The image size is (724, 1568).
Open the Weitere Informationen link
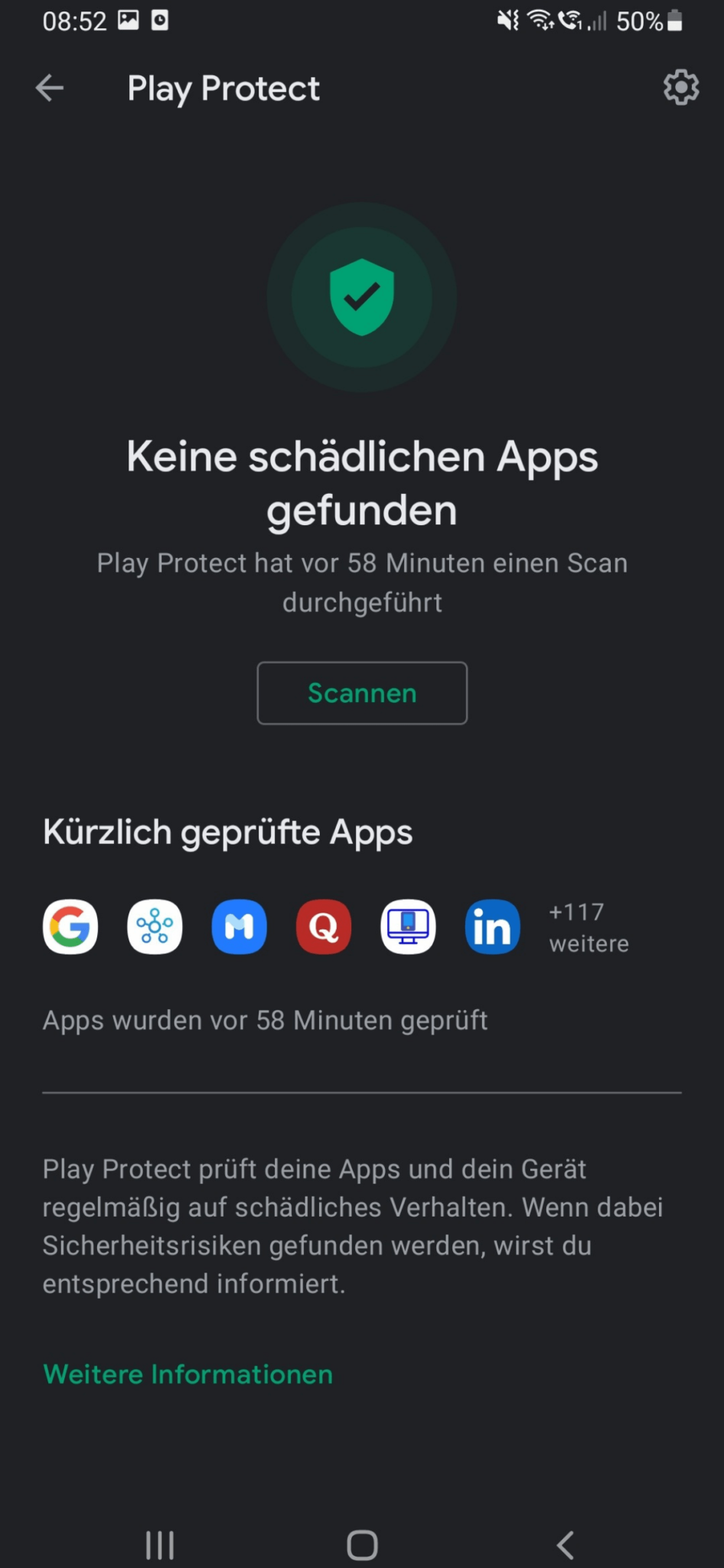187,1374
